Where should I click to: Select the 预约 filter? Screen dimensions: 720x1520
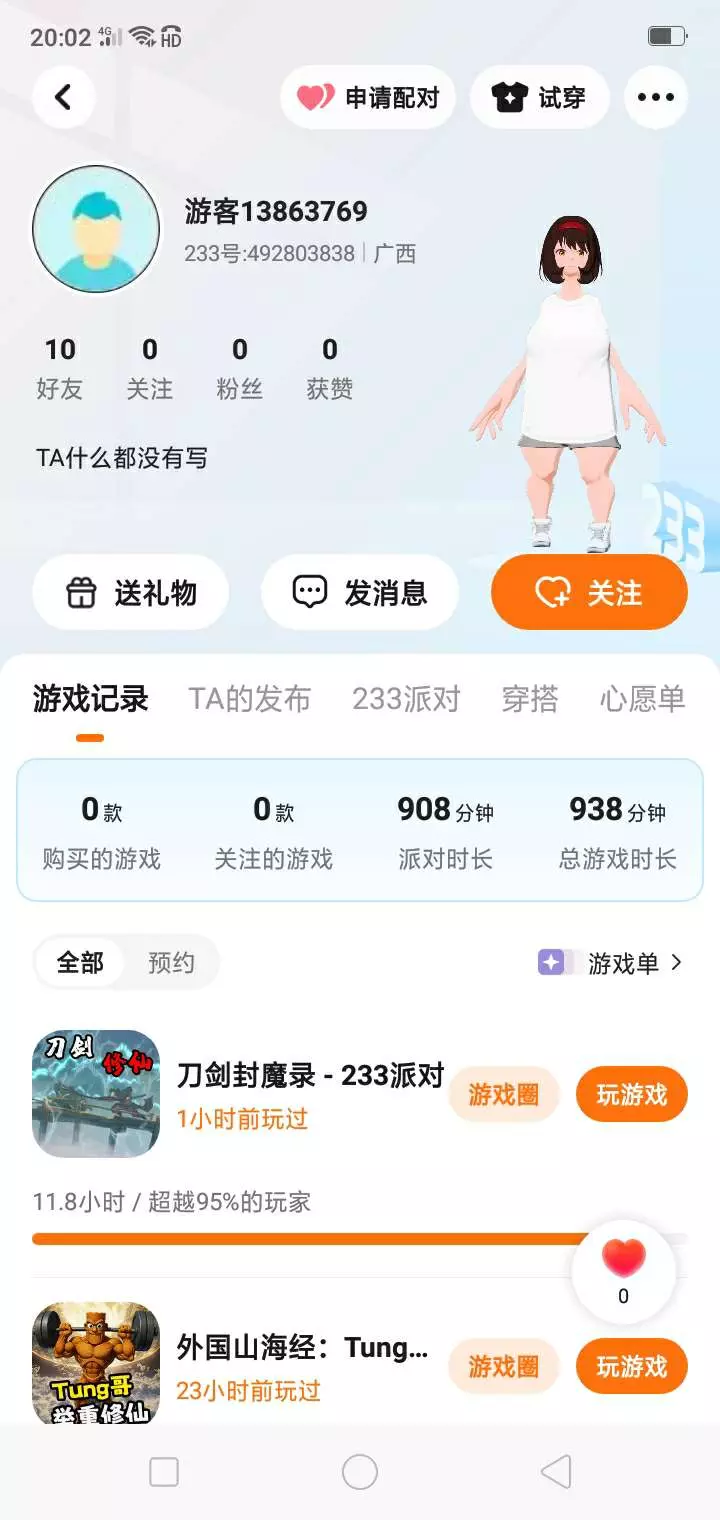(171, 962)
